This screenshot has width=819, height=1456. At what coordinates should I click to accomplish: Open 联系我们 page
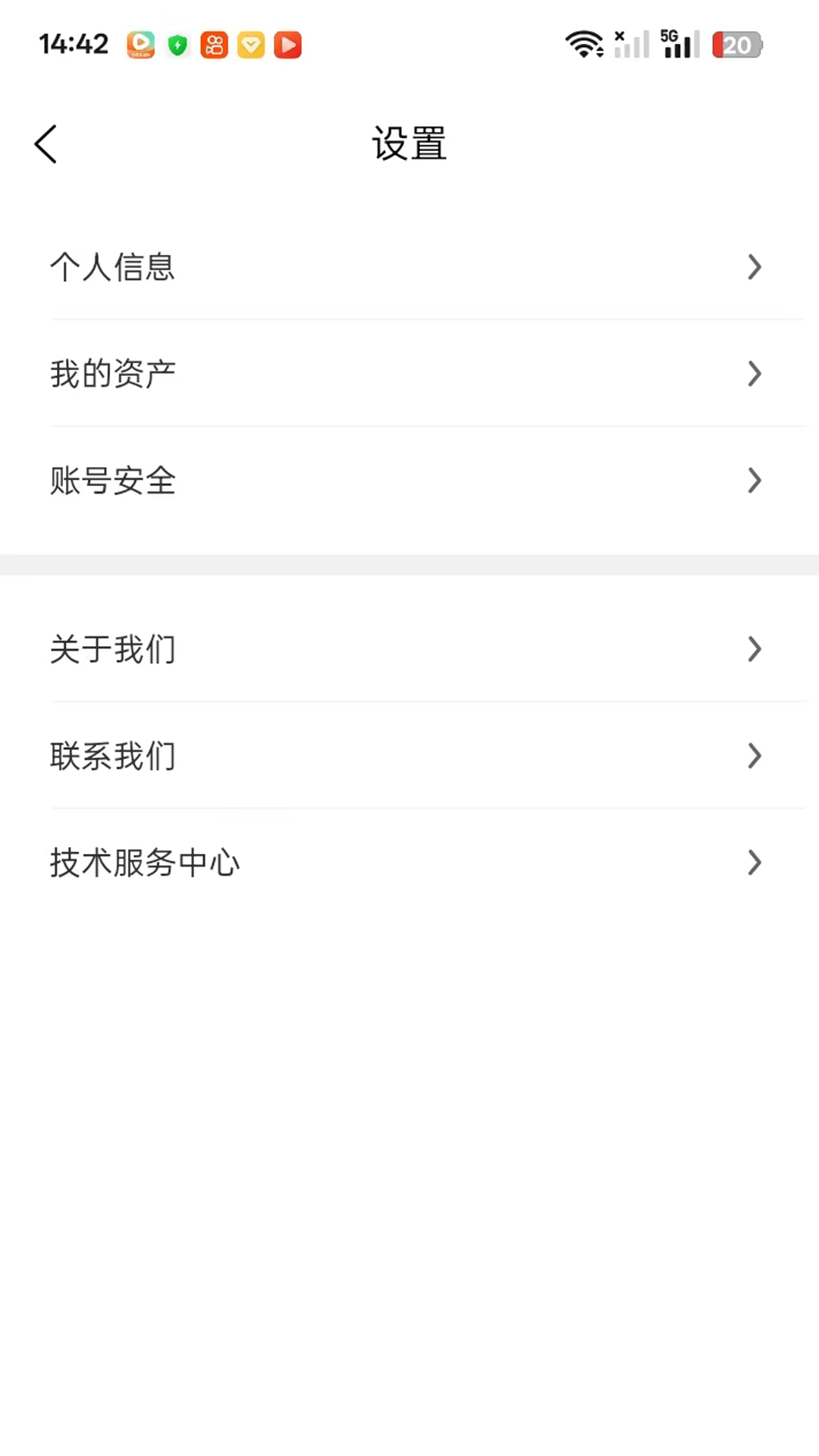[x=112, y=755]
